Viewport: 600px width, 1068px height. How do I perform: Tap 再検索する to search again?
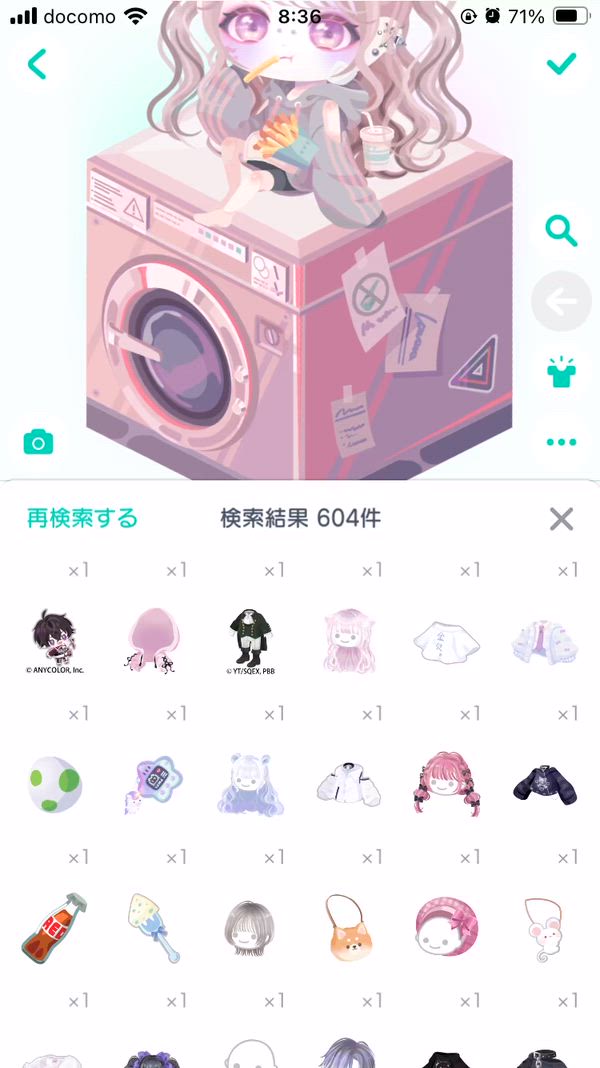(x=82, y=518)
